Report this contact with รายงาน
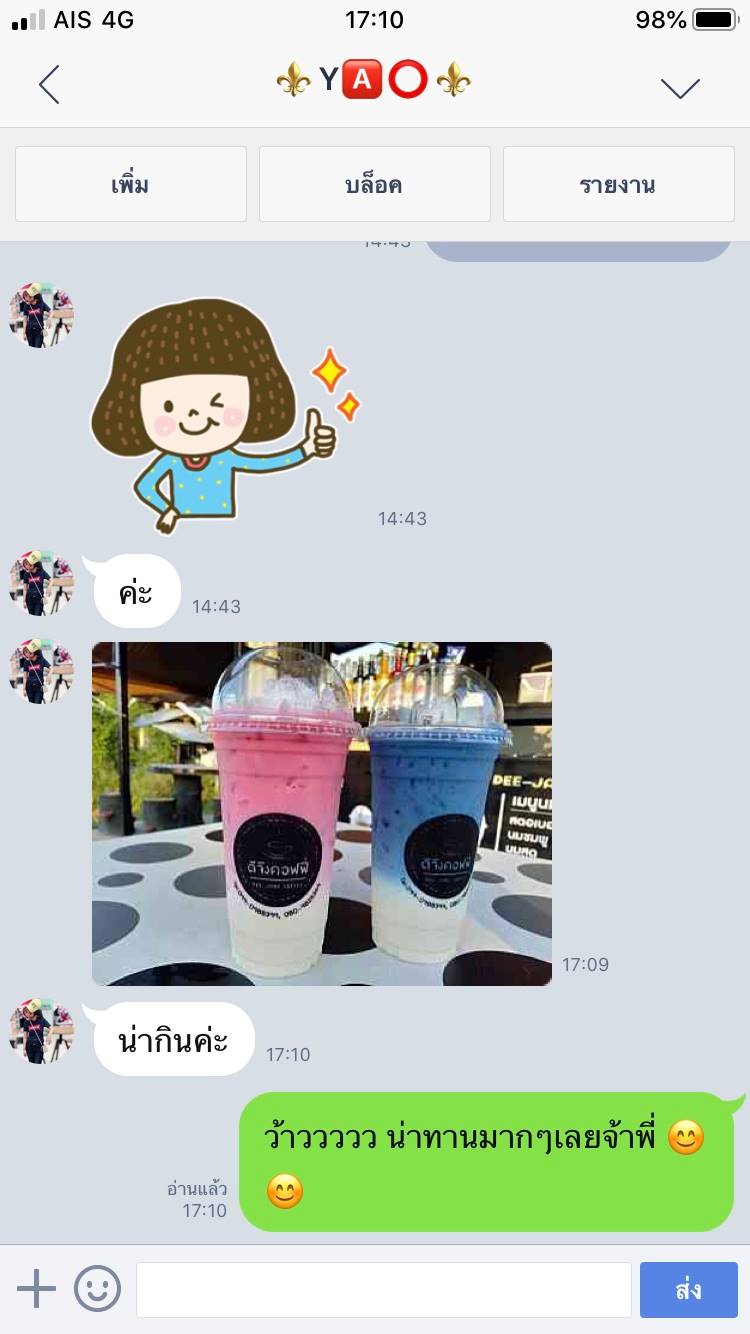 point(618,184)
